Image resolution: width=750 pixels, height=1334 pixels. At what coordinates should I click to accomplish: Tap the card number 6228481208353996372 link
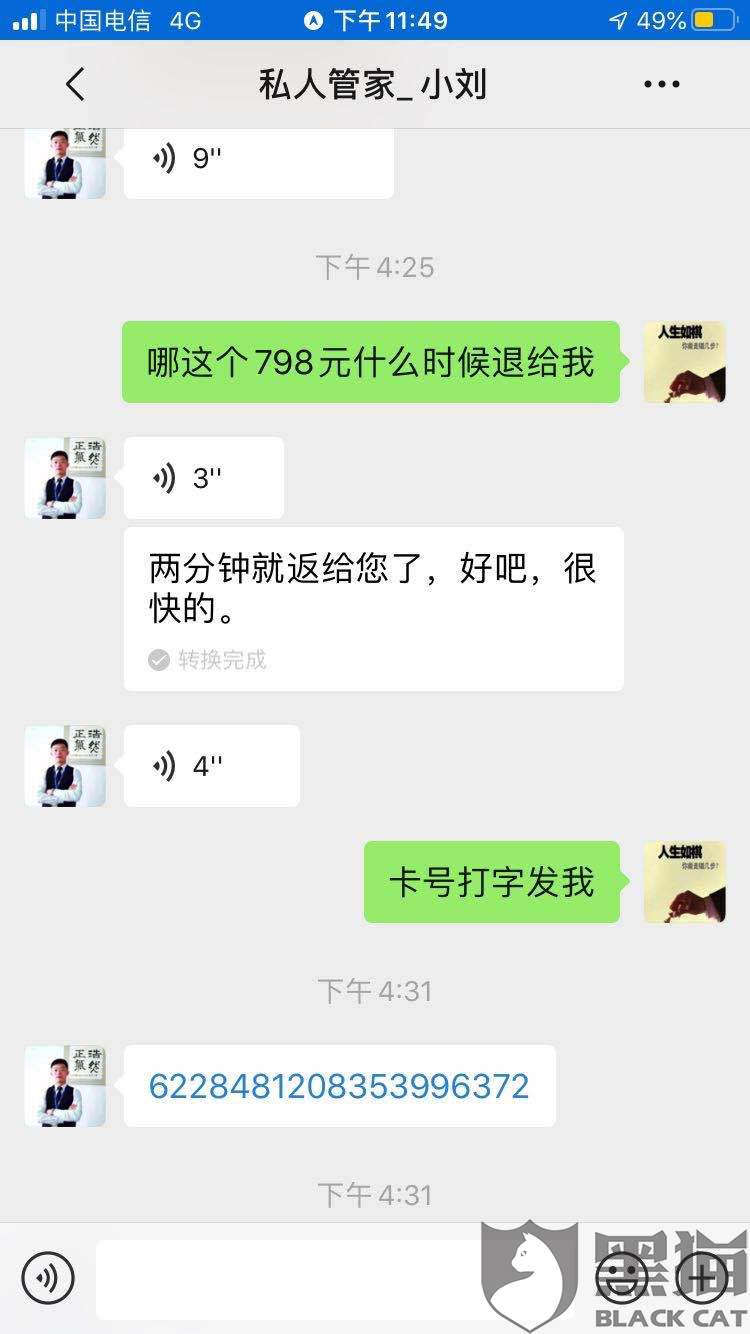(x=339, y=1086)
